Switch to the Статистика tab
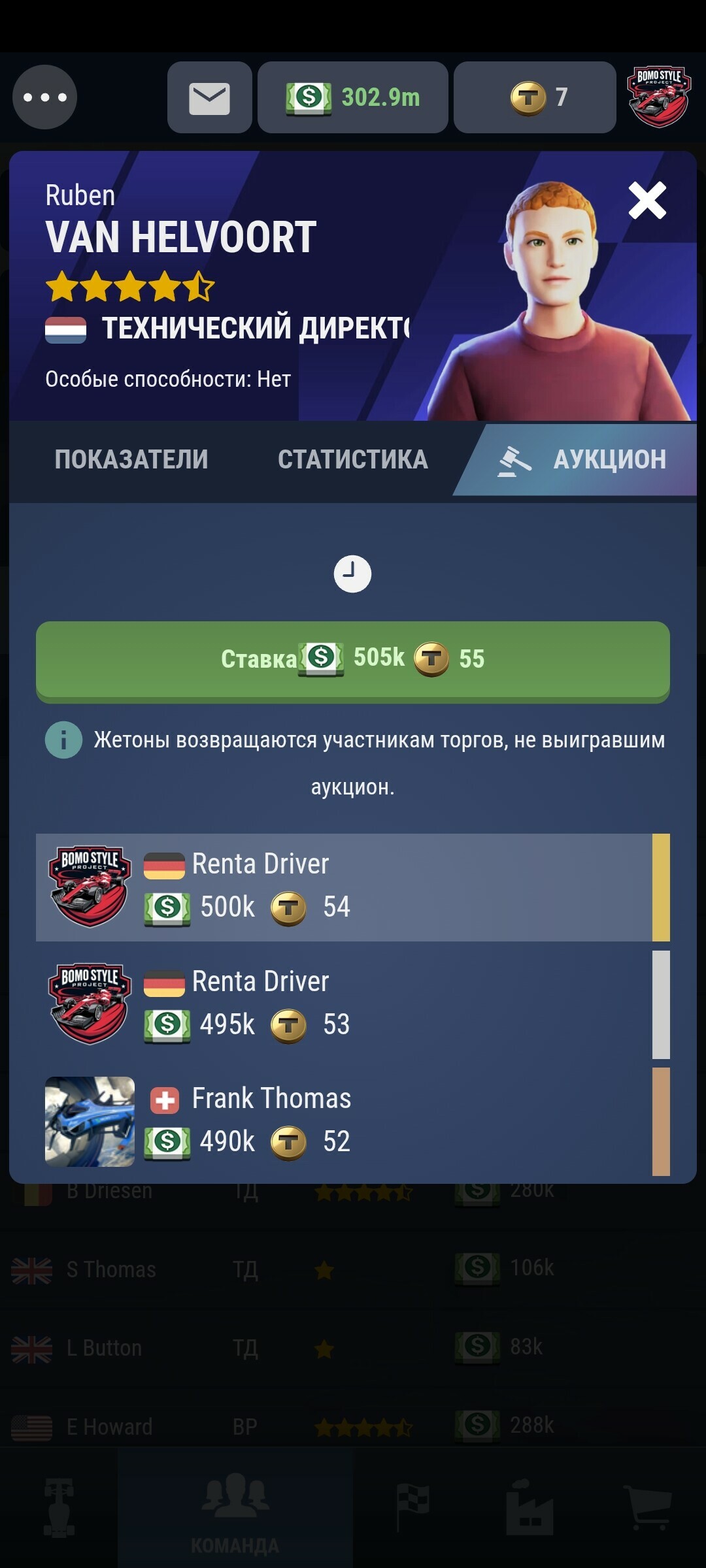706x1568 pixels. pos(353,459)
